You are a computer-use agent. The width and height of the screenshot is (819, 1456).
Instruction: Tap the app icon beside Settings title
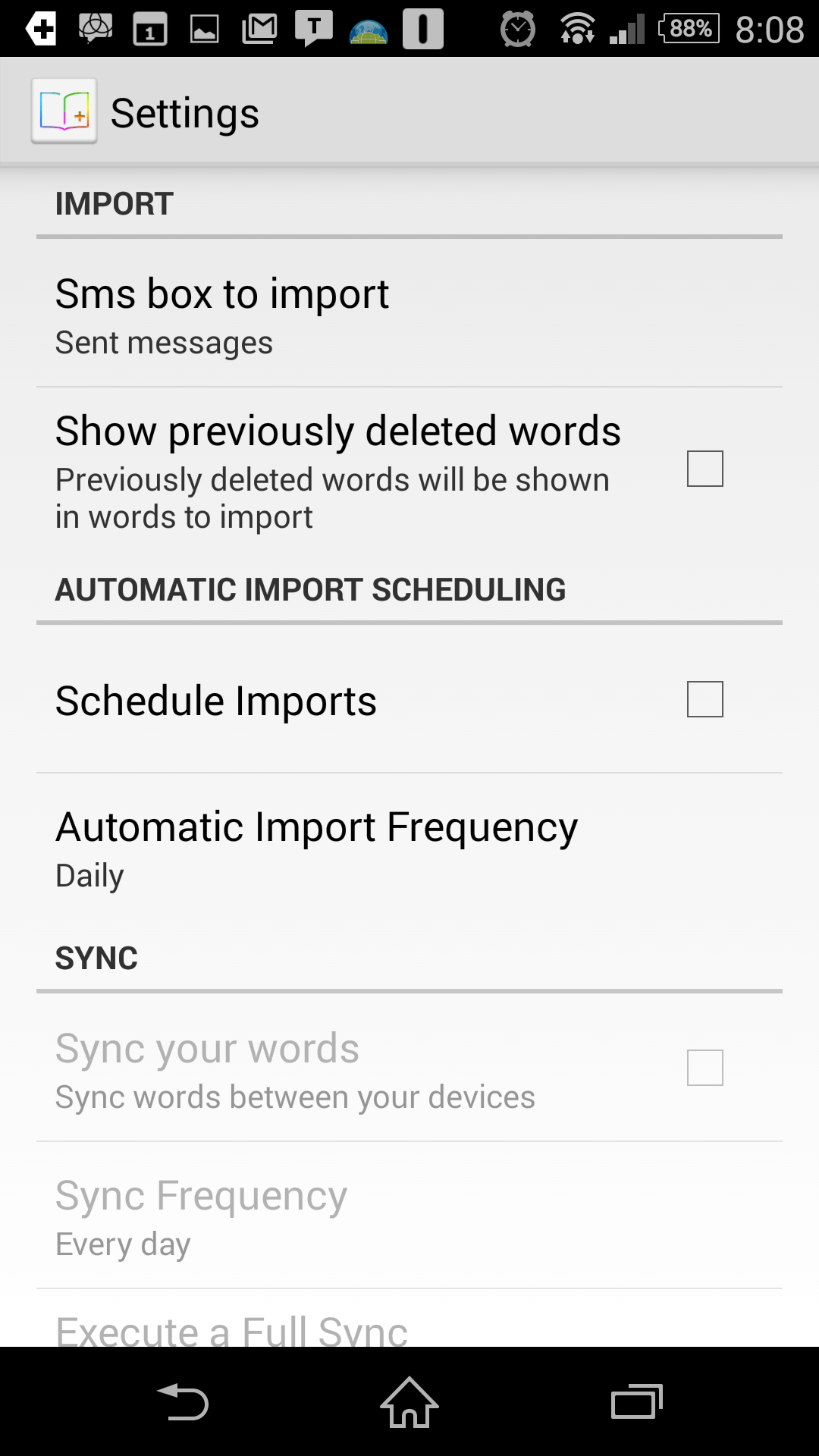coord(64,111)
